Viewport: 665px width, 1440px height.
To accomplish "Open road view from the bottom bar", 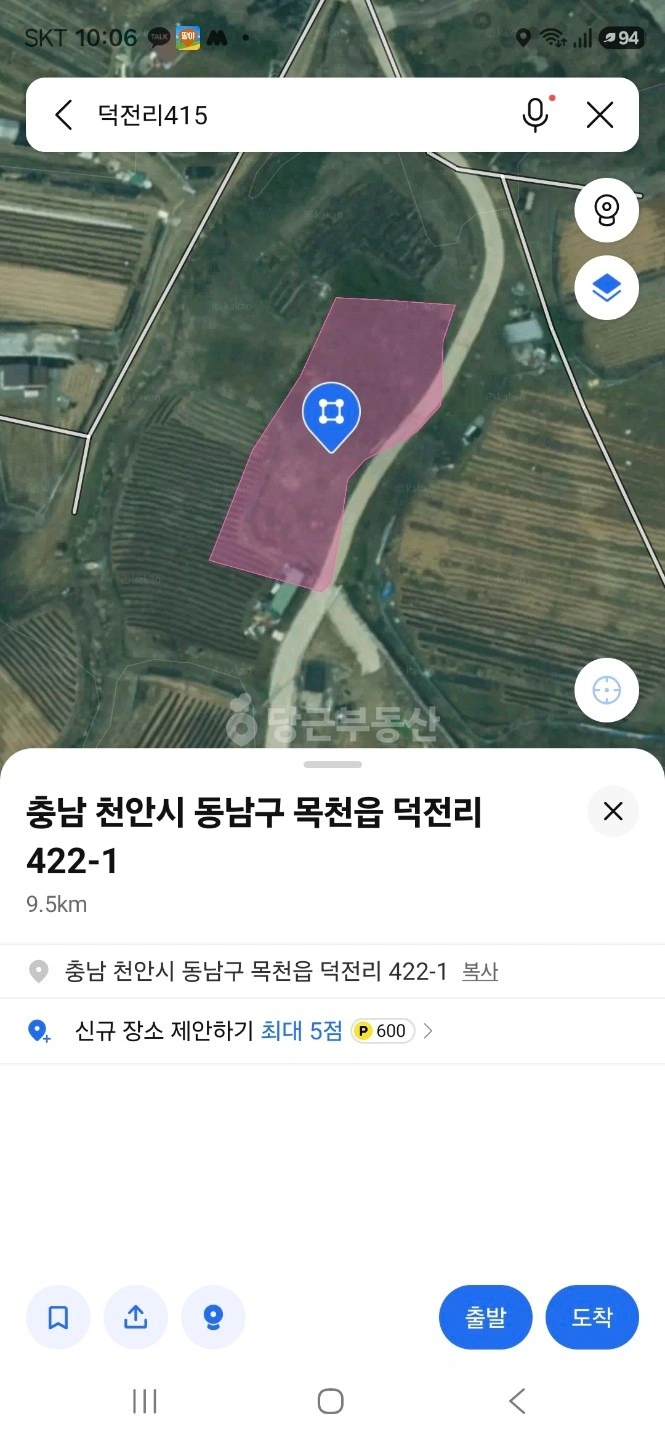I will (x=213, y=1317).
